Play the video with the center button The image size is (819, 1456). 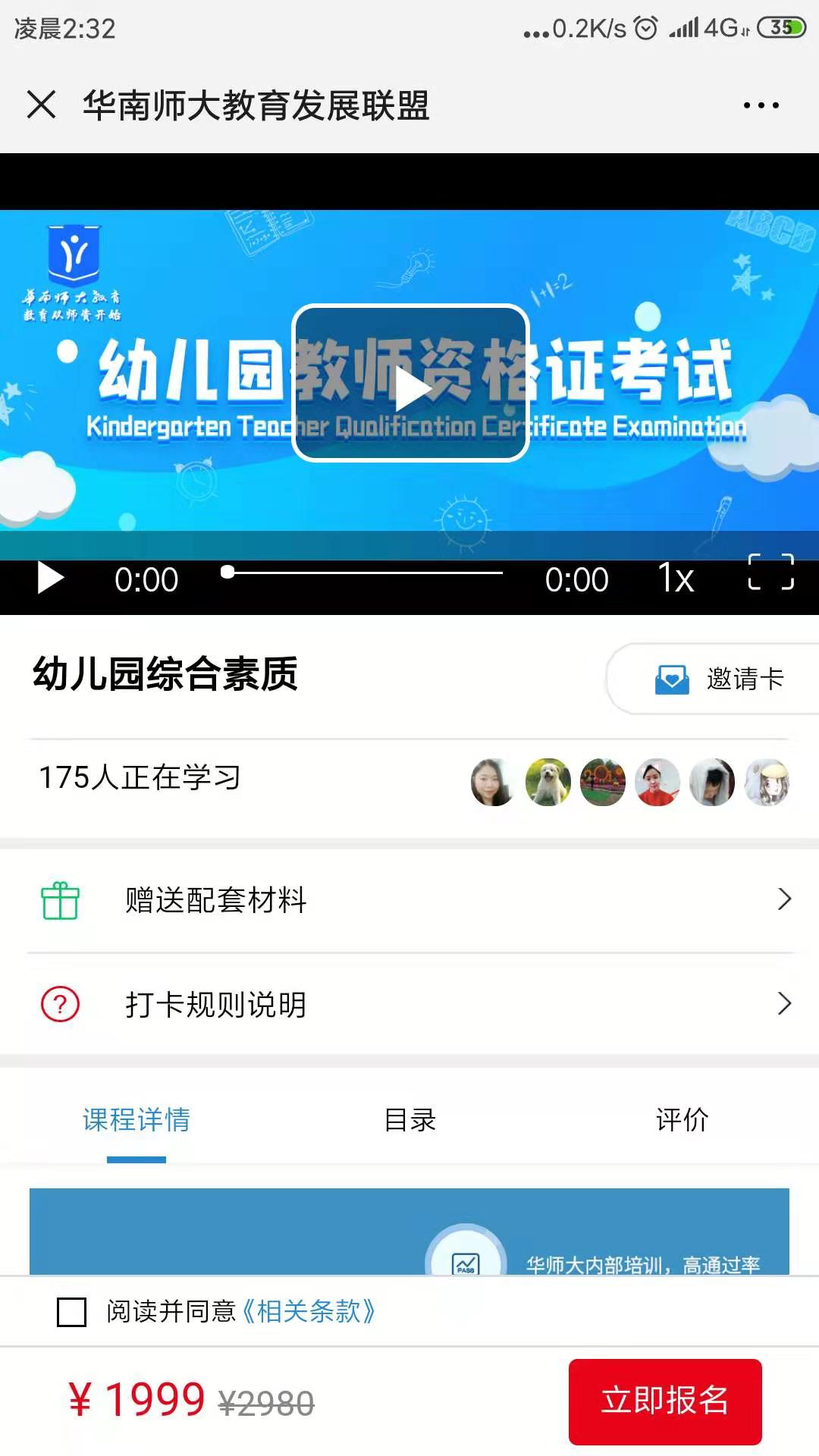click(x=410, y=384)
